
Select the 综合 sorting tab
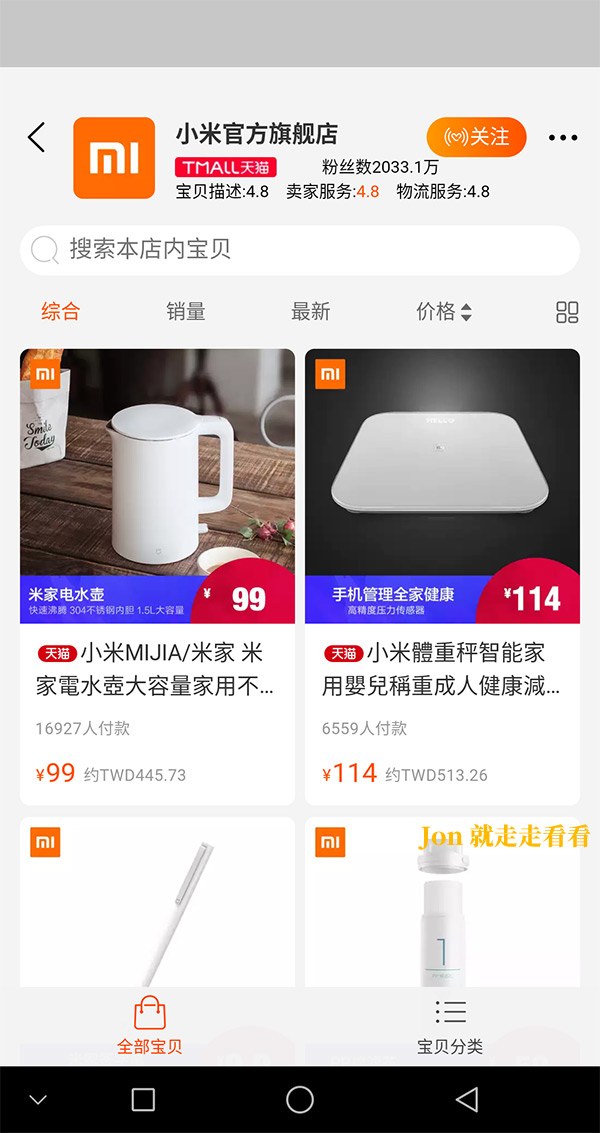coord(61,311)
